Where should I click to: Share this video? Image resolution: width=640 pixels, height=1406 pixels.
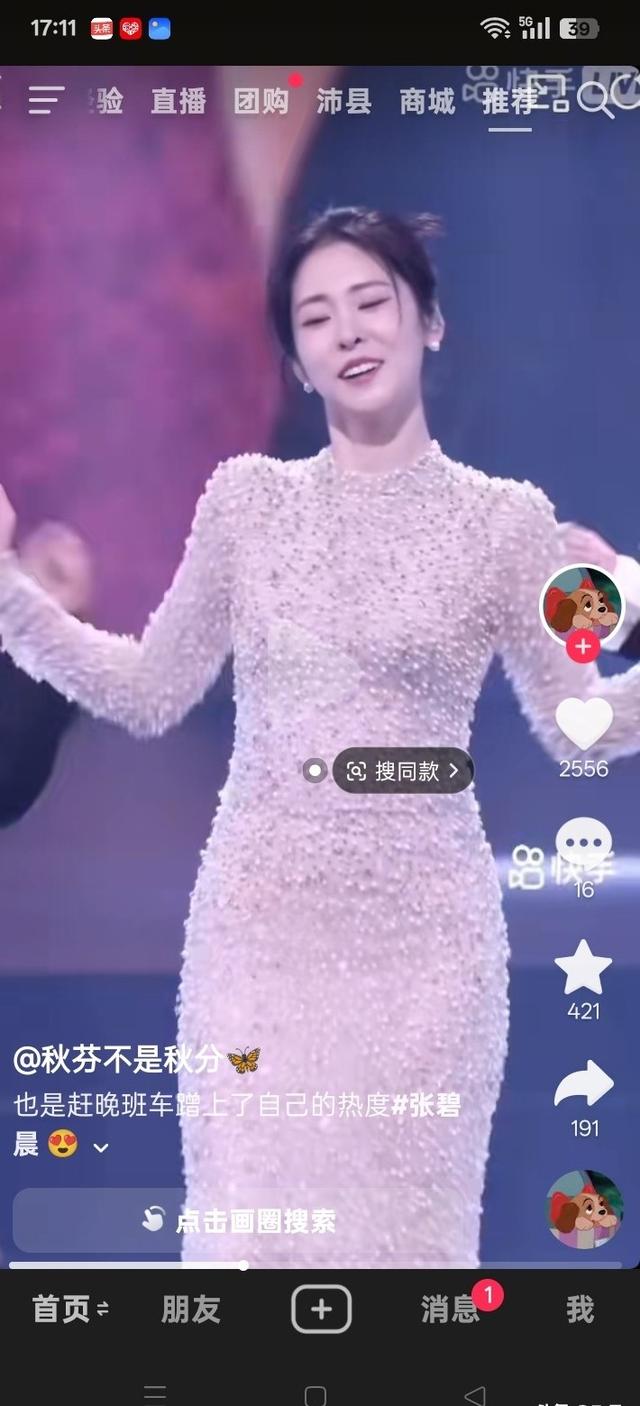584,1085
